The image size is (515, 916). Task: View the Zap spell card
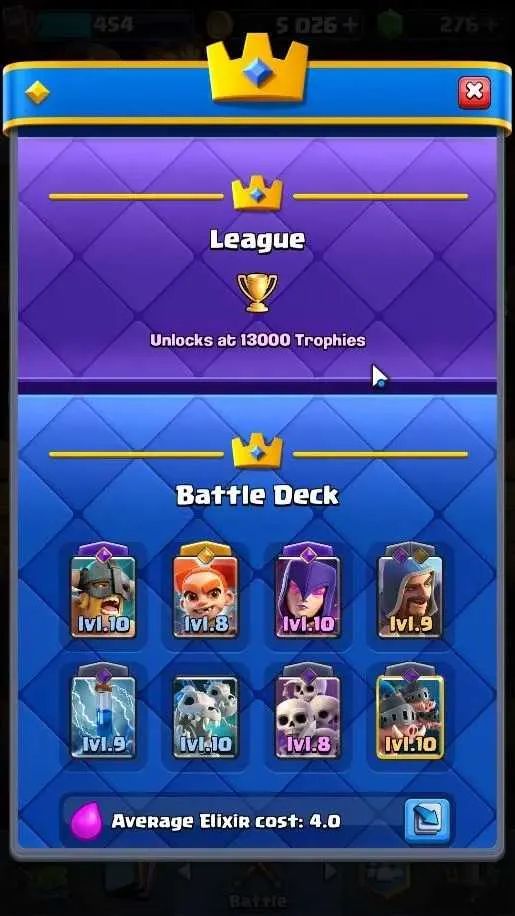[x=103, y=712]
